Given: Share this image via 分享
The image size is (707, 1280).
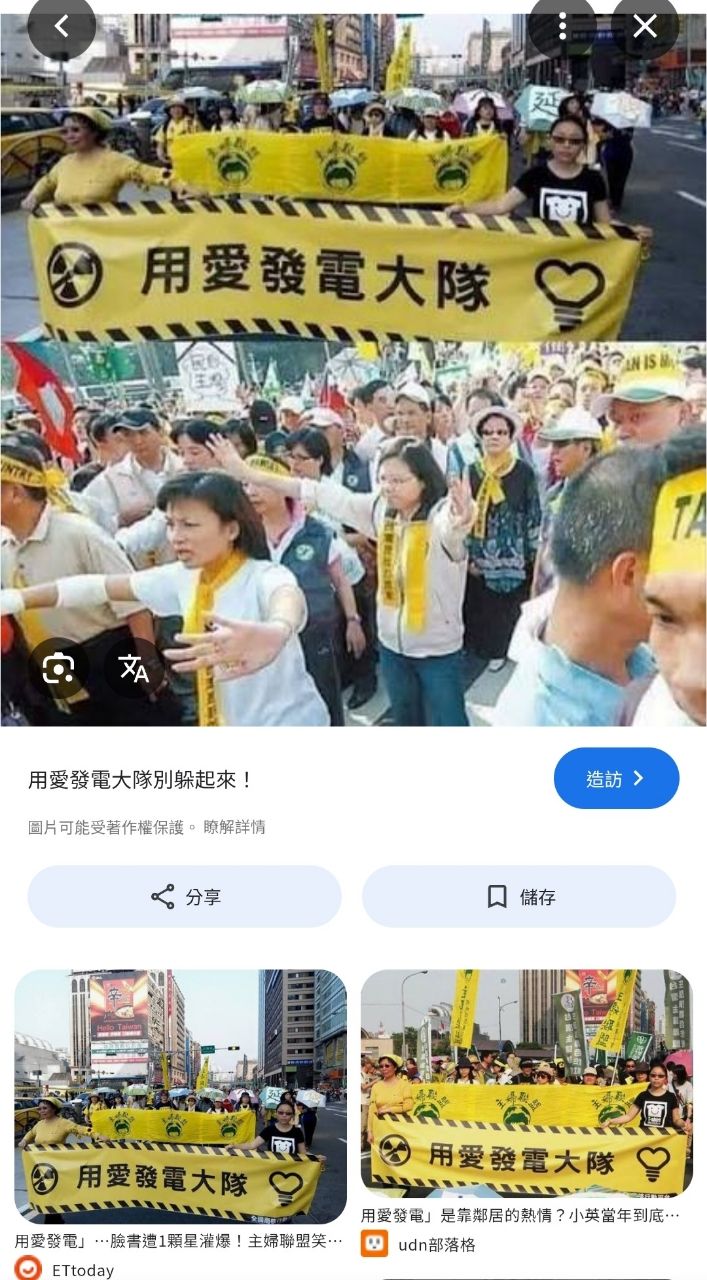Looking at the screenshot, I should (184, 896).
